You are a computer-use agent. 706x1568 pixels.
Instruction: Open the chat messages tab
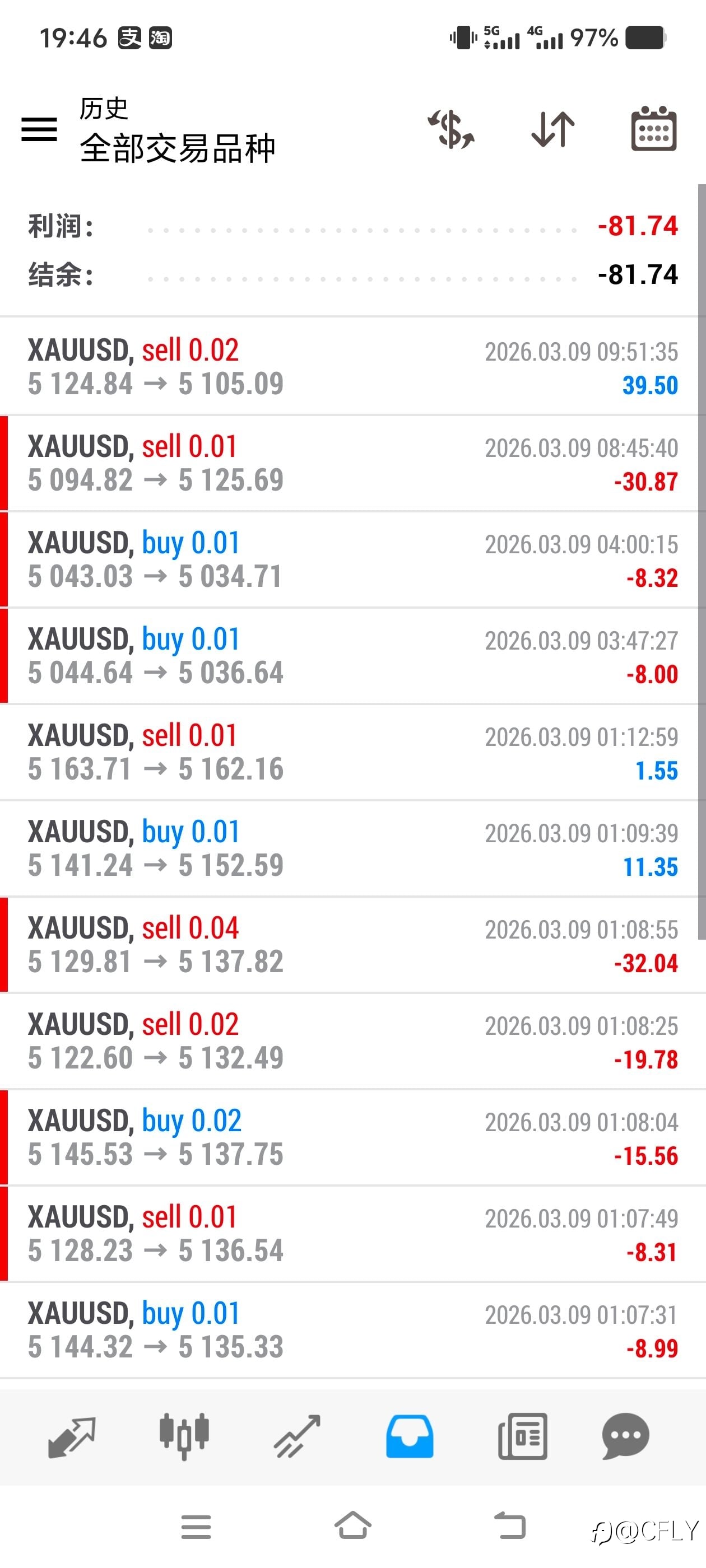[625, 1436]
